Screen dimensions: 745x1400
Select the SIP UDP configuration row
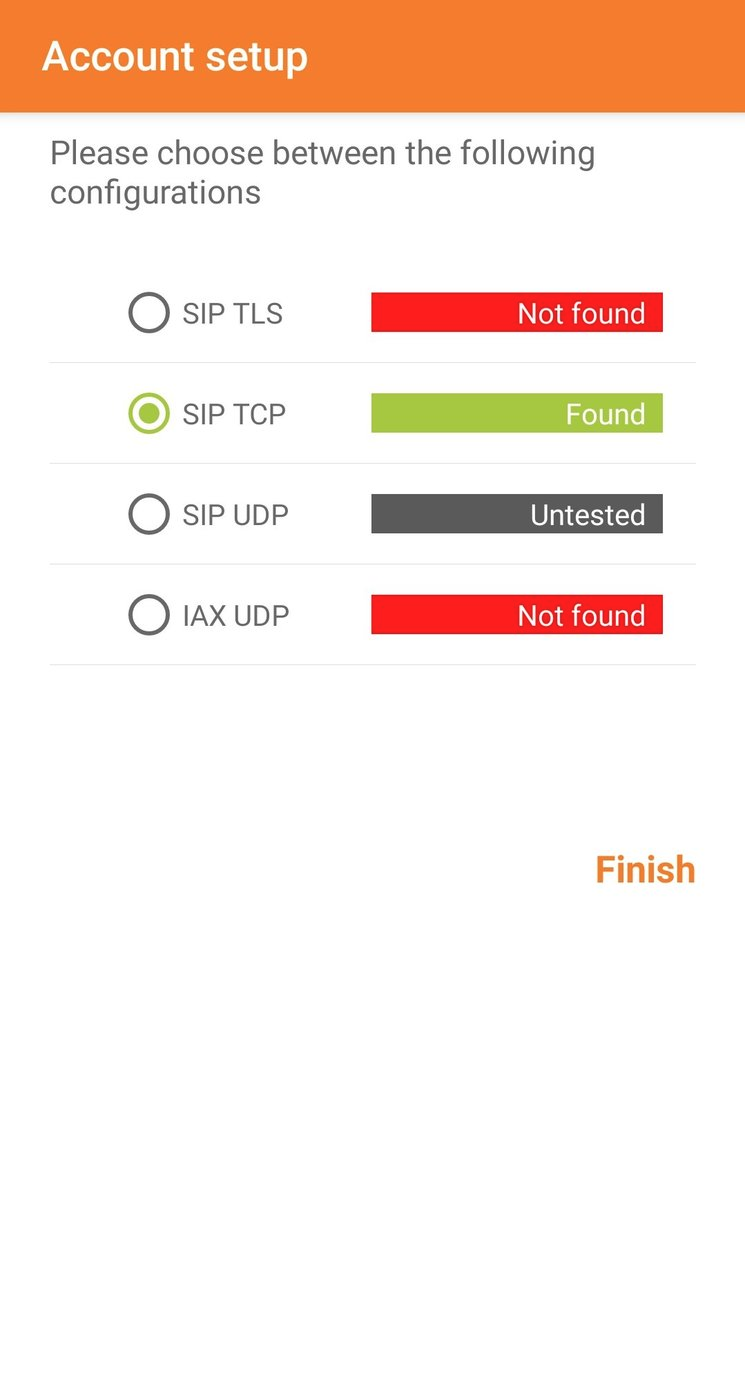[x=372, y=514]
